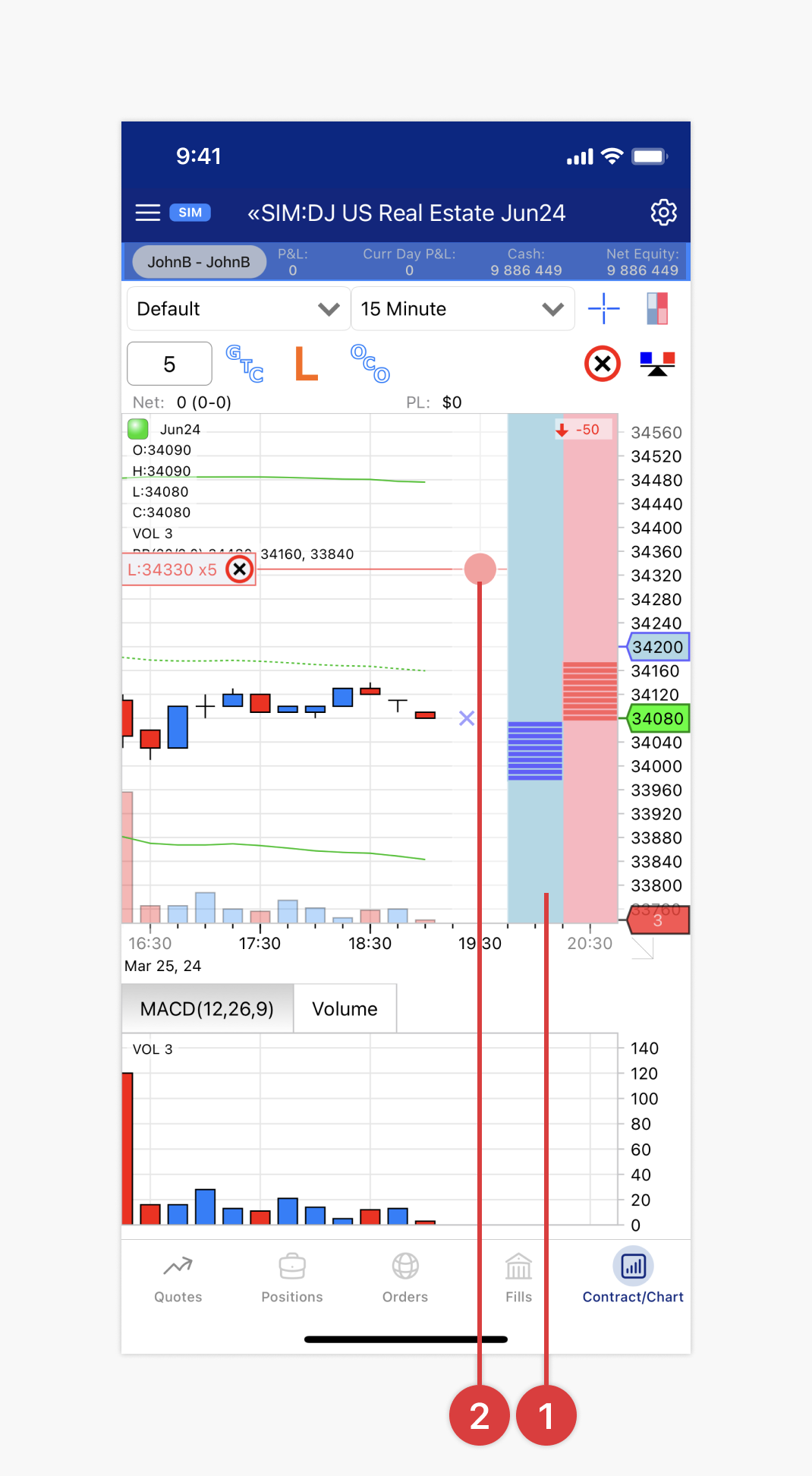
Task: Open the hamburger menu
Action: pyautogui.click(x=147, y=213)
